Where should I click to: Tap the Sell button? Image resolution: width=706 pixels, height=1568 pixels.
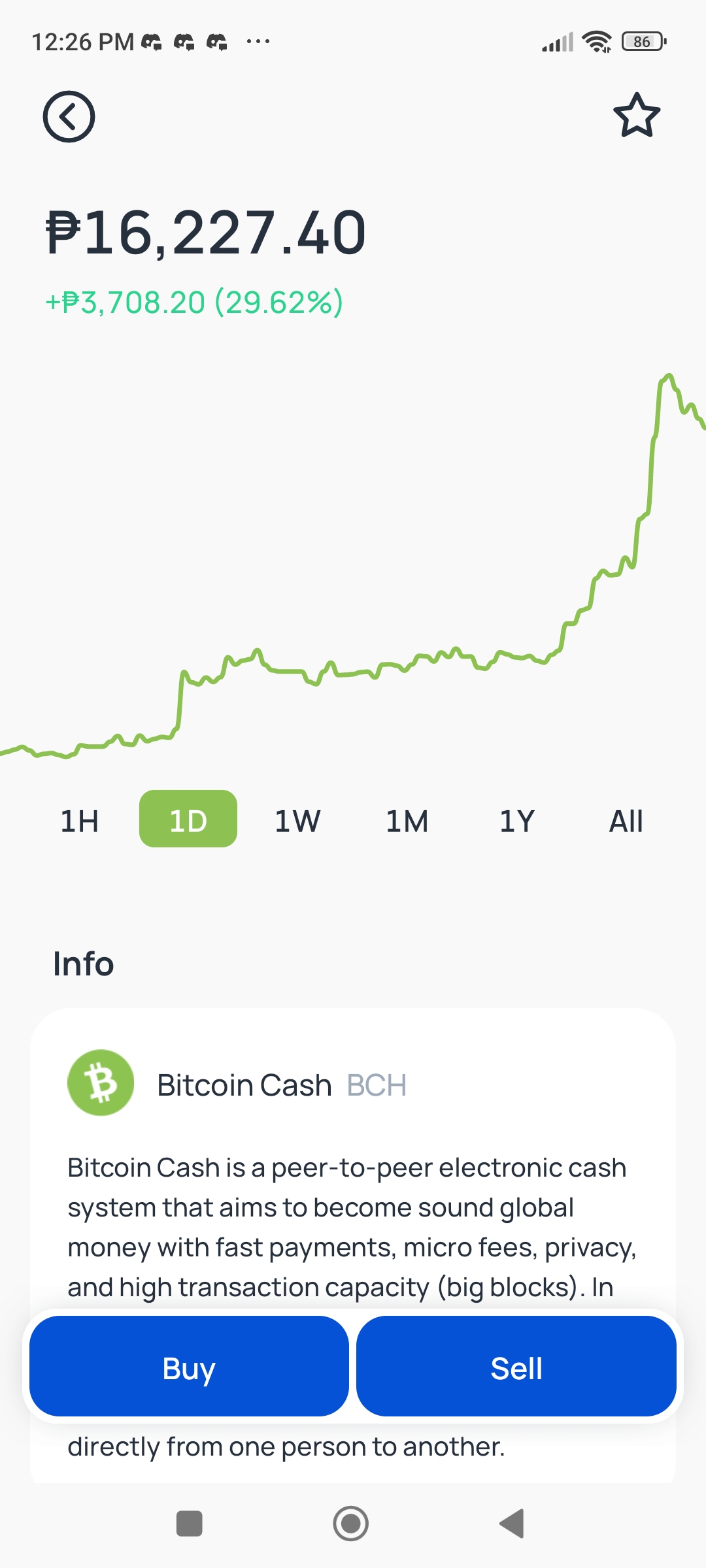(516, 1367)
